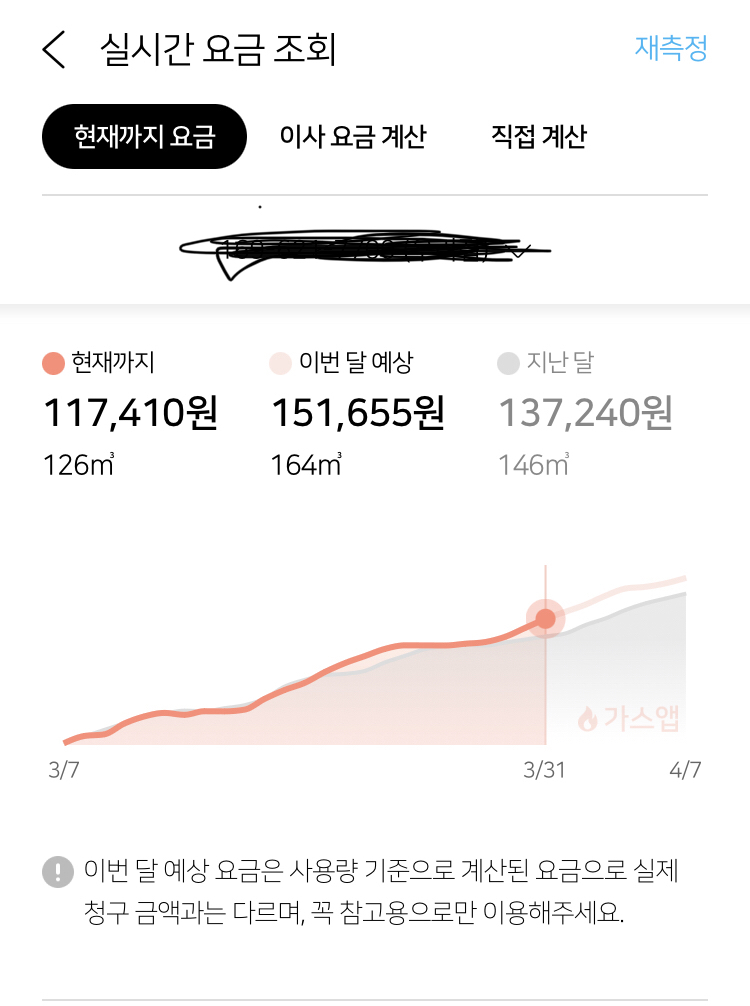750x1006 pixels.
Task: Open the 직접 계산 tab
Action: pyautogui.click(x=538, y=136)
